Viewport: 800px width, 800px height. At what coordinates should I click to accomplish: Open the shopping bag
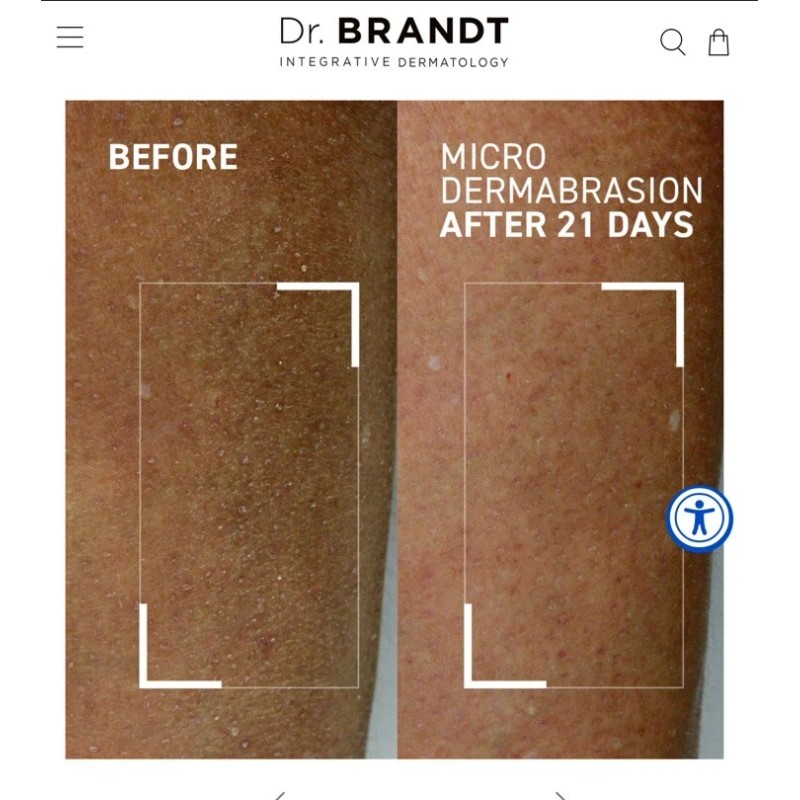(718, 42)
